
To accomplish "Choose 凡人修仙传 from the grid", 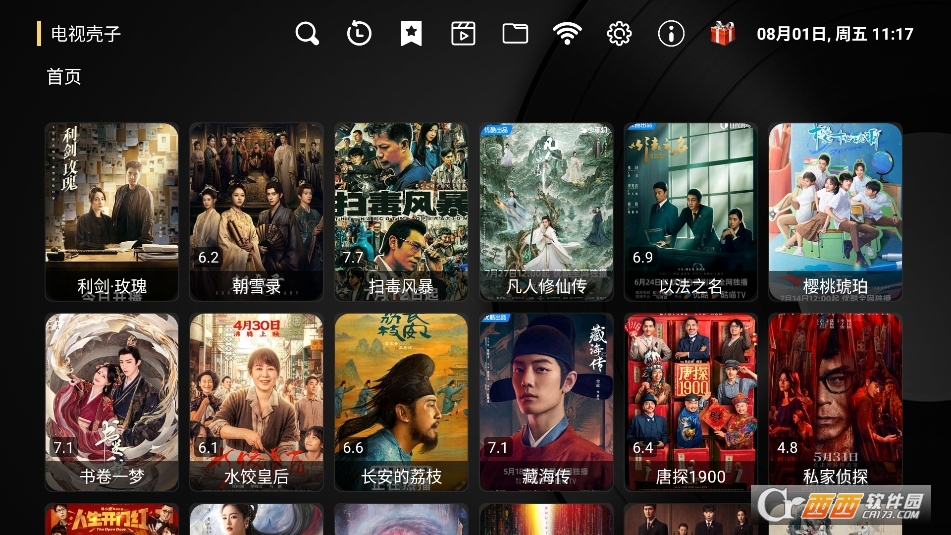I will point(546,211).
